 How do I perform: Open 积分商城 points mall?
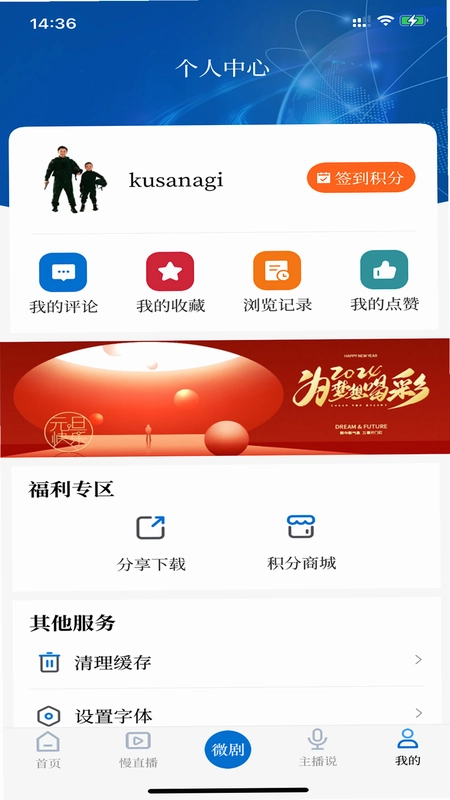coord(302,543)
